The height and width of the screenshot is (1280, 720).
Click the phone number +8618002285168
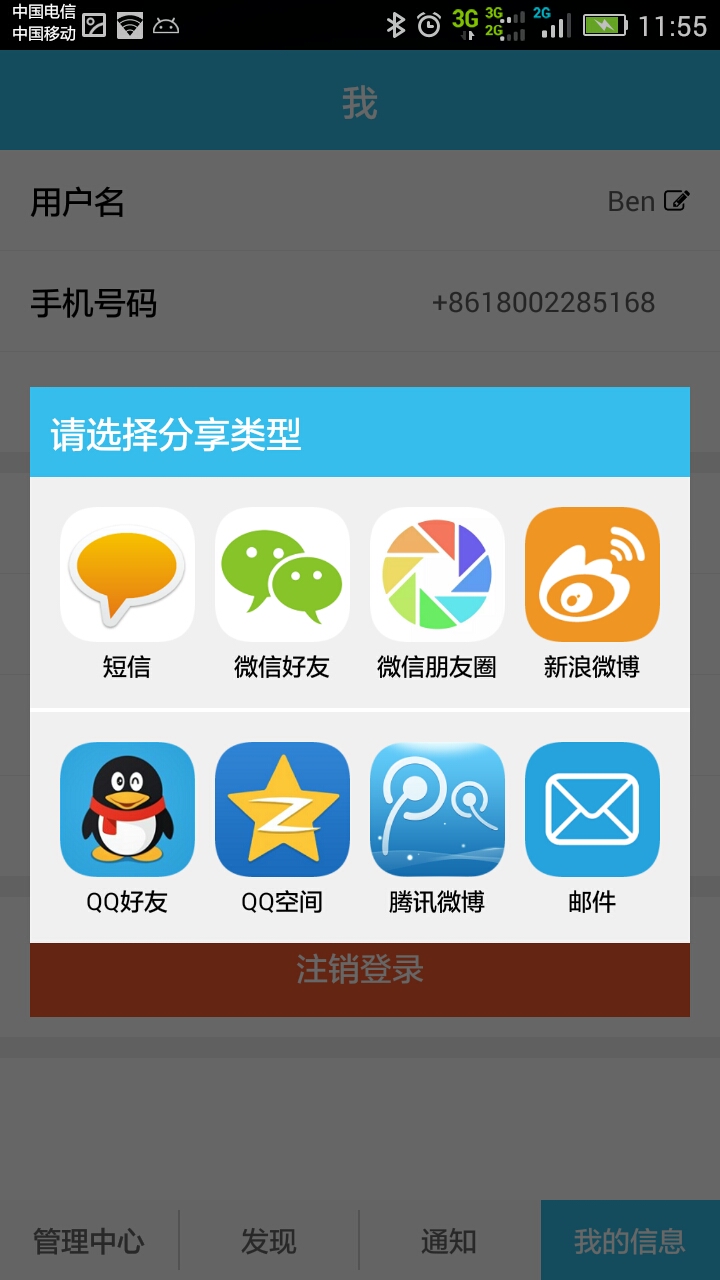[544, 302]
